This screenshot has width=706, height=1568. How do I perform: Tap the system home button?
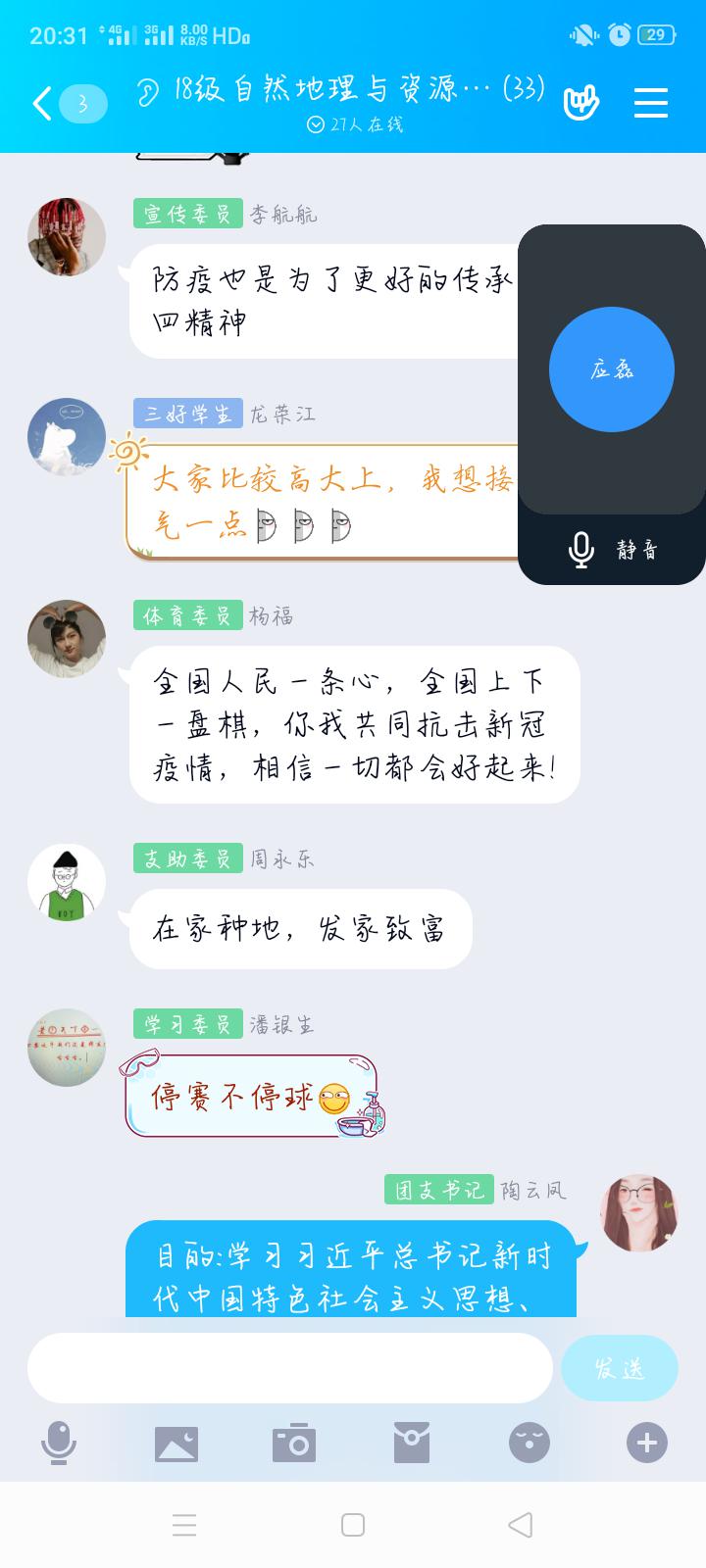353,1525
